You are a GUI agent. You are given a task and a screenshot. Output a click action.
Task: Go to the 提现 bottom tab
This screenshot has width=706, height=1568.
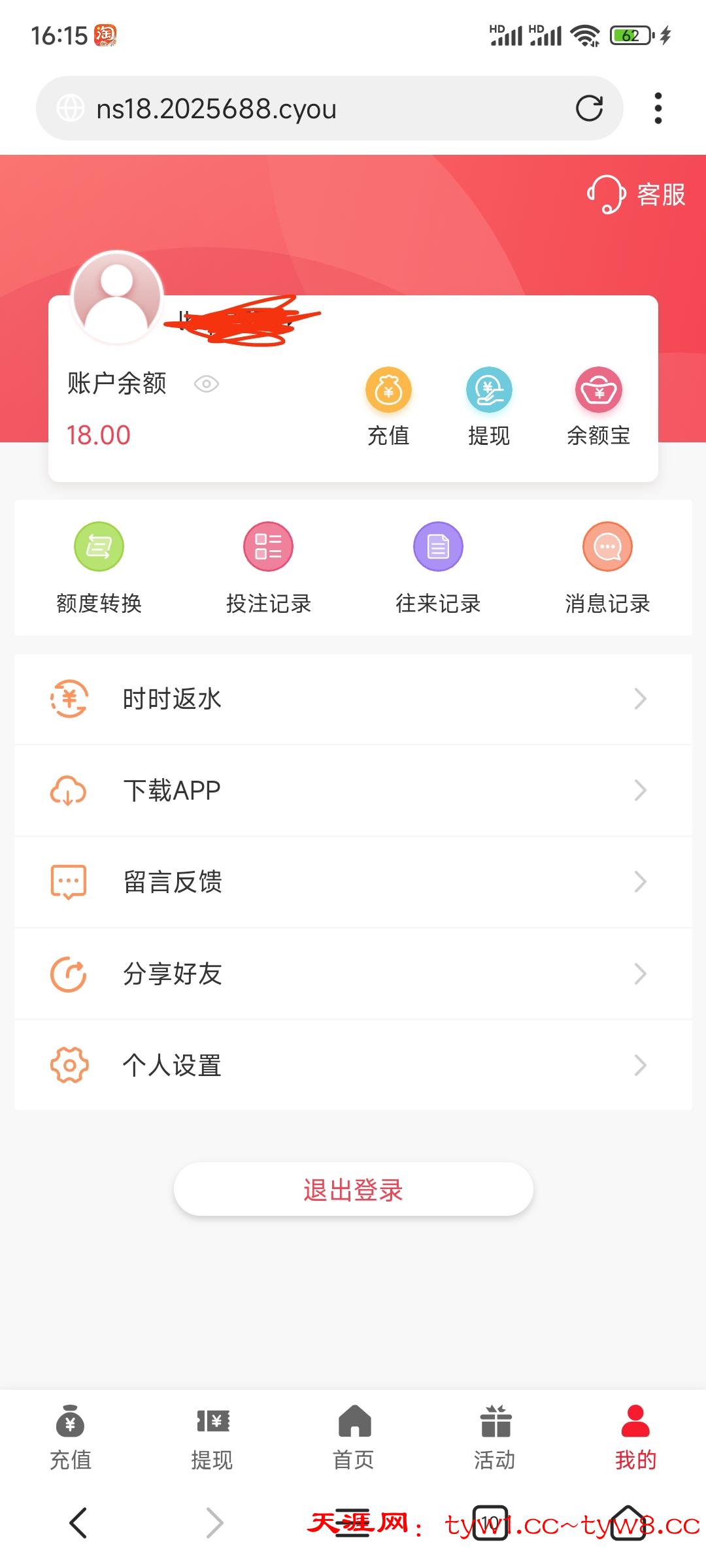[x=212, y=1437]
